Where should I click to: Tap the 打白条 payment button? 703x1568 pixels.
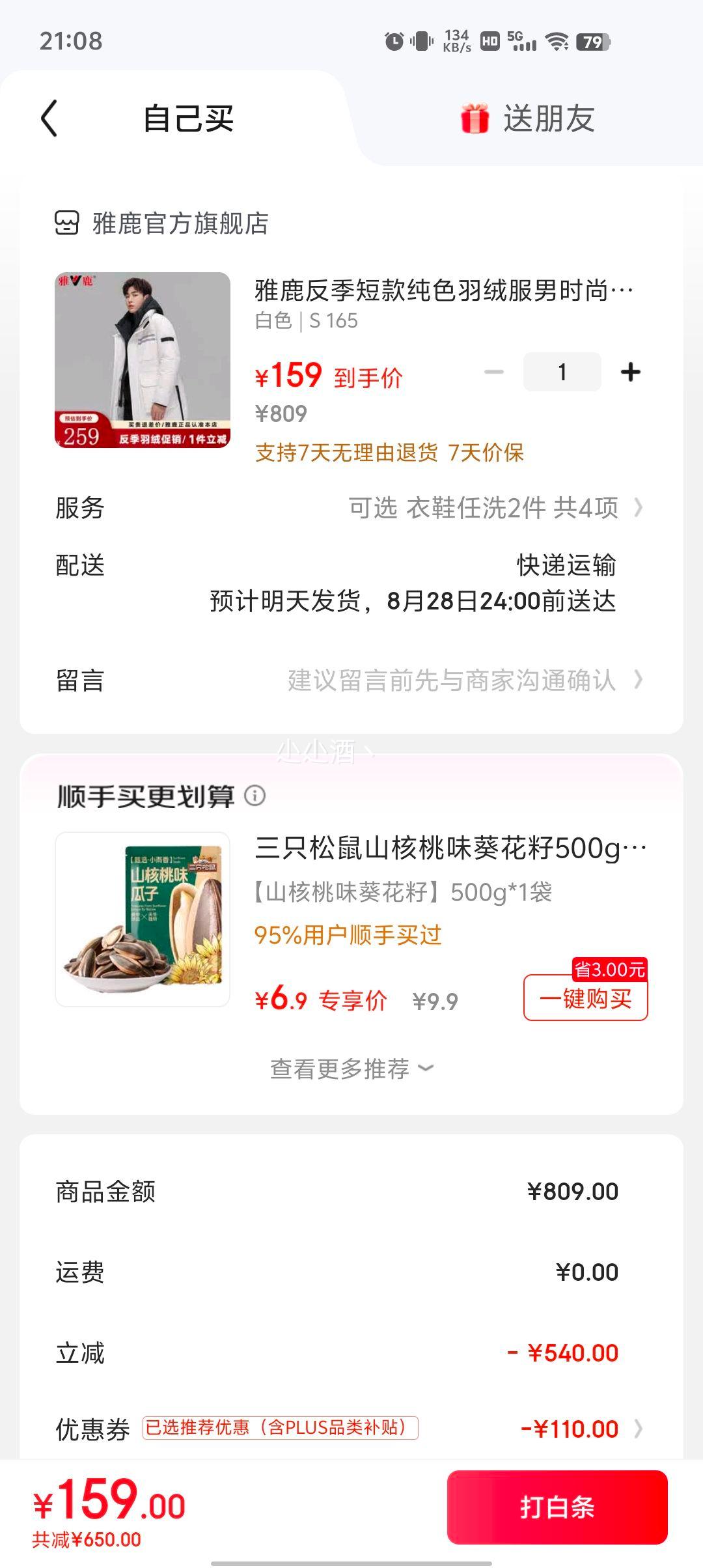557,1507
